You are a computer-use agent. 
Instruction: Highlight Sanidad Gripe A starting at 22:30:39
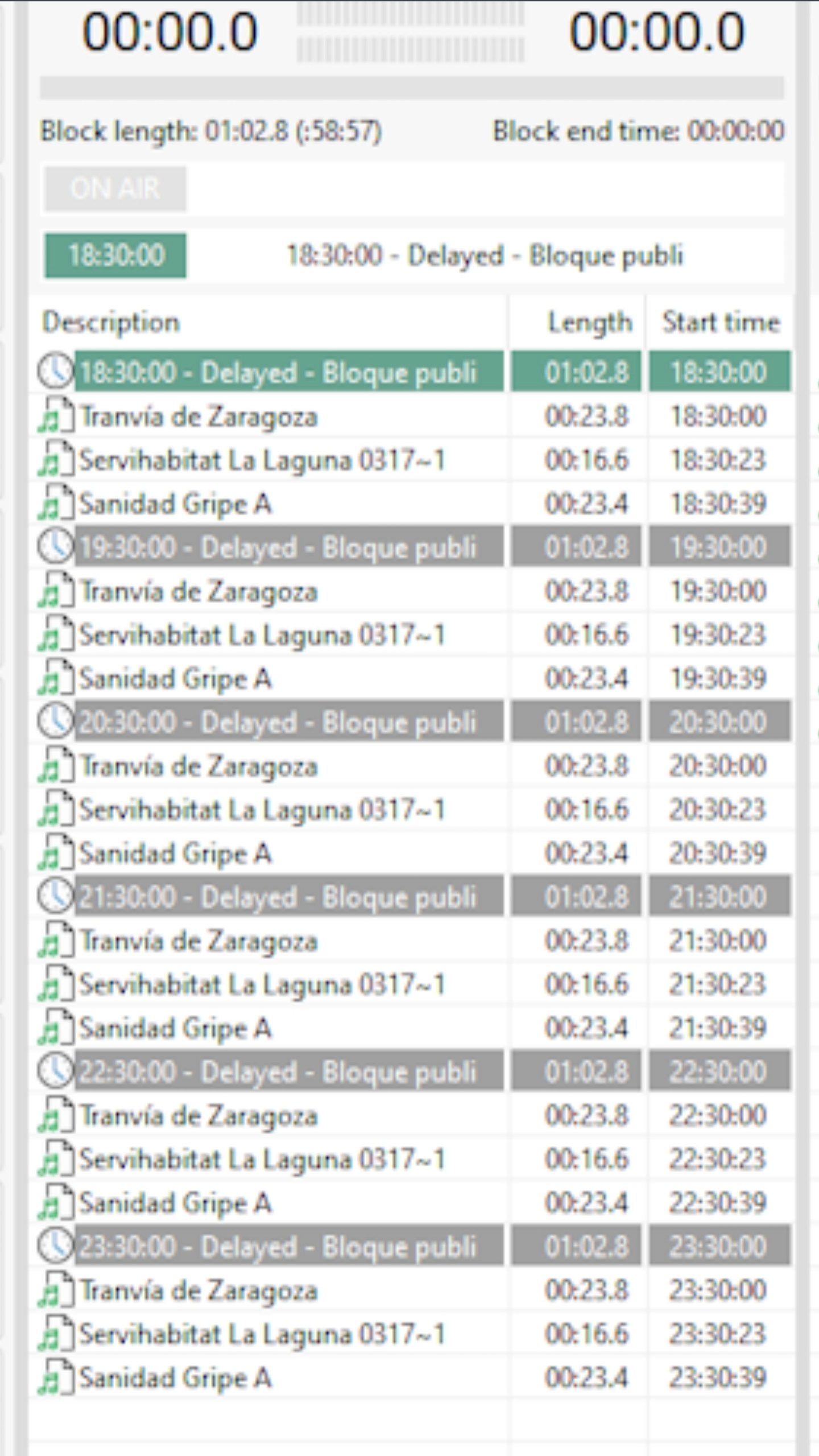coord(175,1203)
